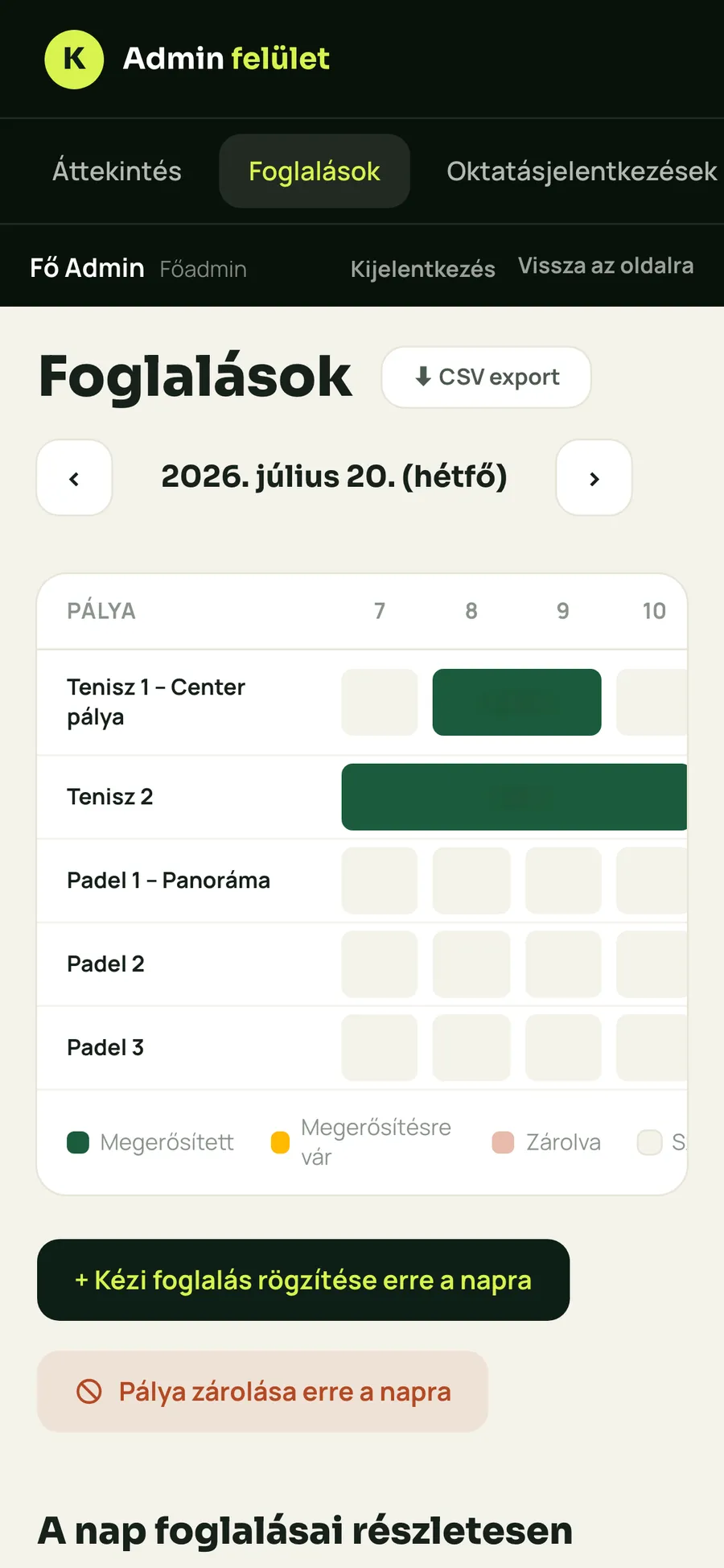Pick the 8 o'clock slot on Padel 2

(471, 964)
